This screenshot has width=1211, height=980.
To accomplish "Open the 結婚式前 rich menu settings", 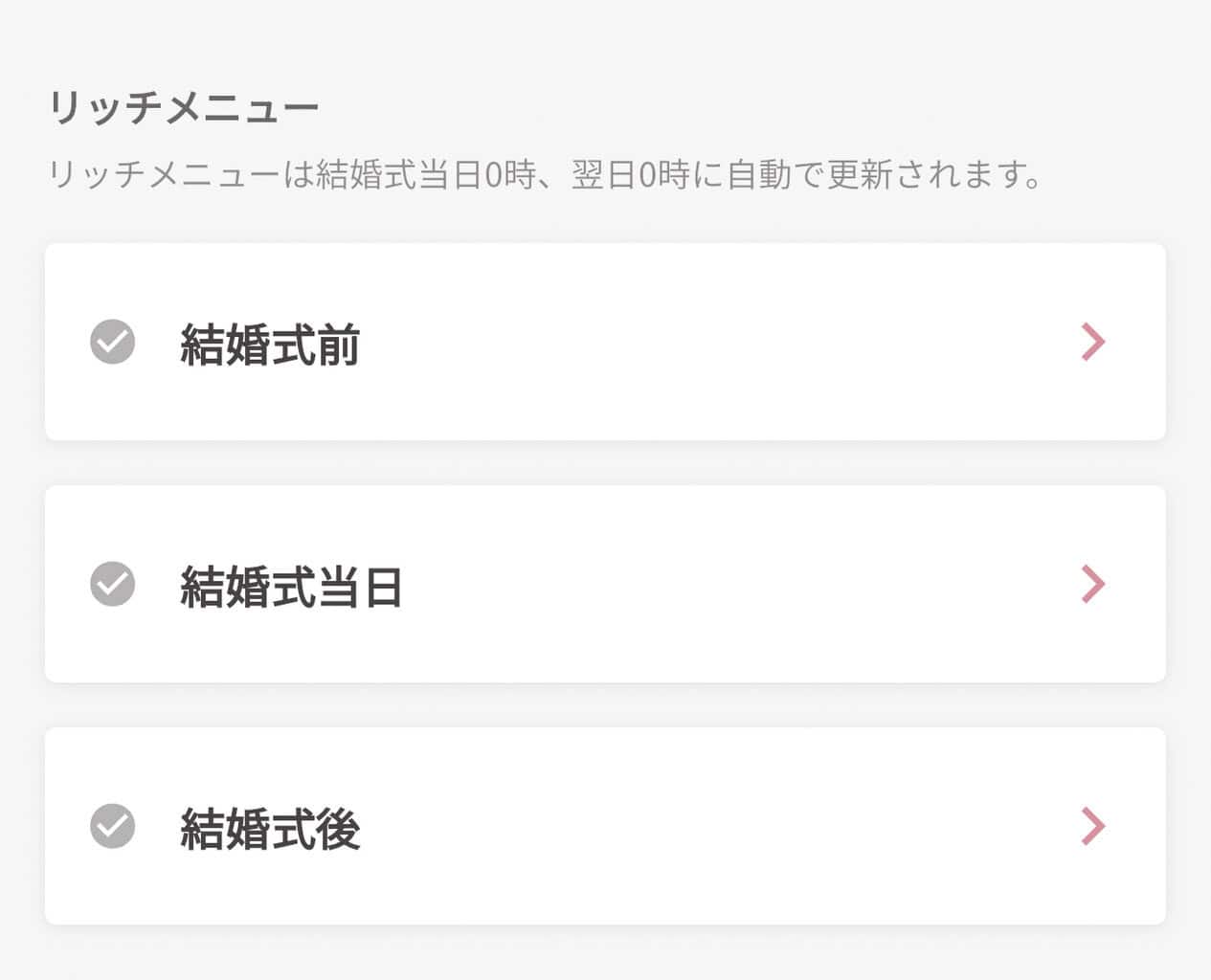I will point(605,343).
